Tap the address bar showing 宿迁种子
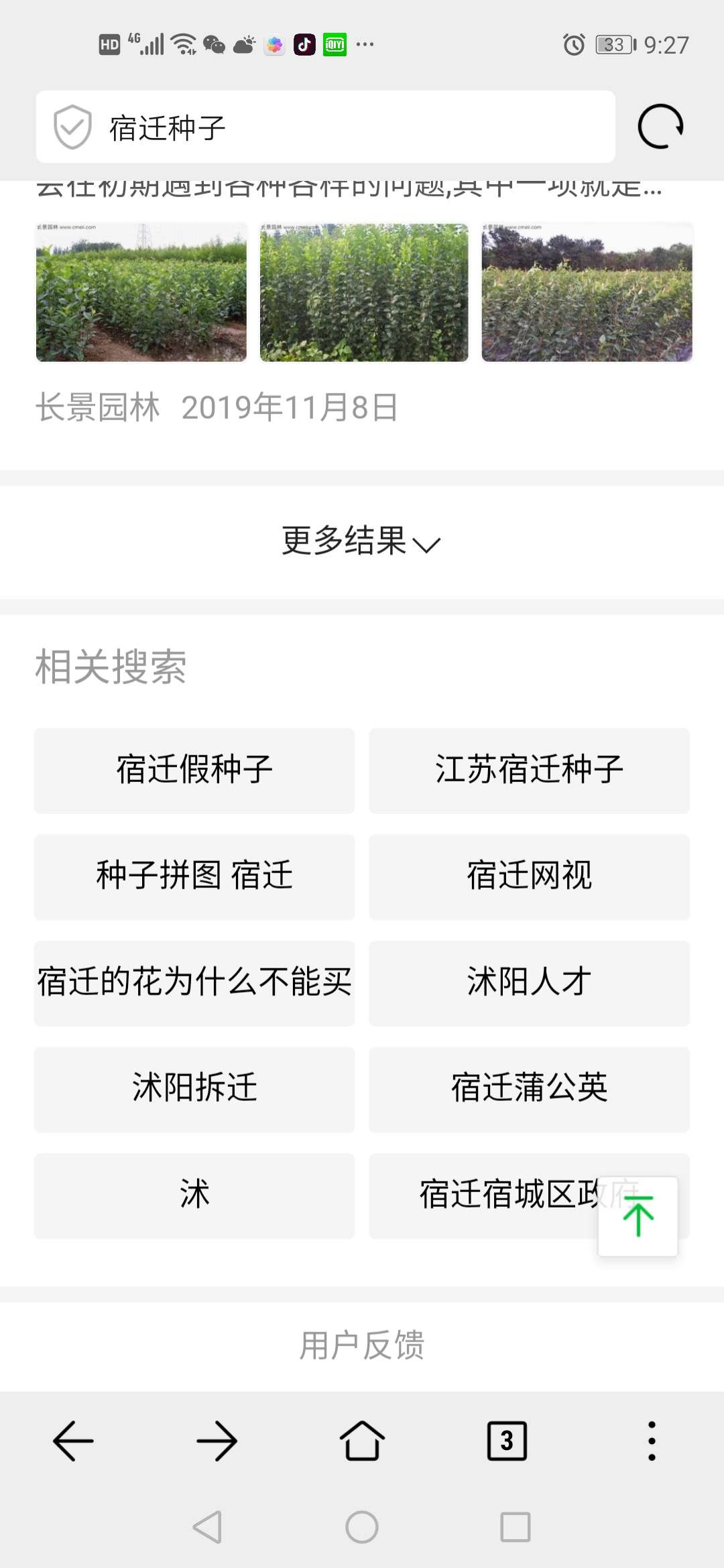The height and width of the screenshot is (1568, 724). tap(326, 127)
